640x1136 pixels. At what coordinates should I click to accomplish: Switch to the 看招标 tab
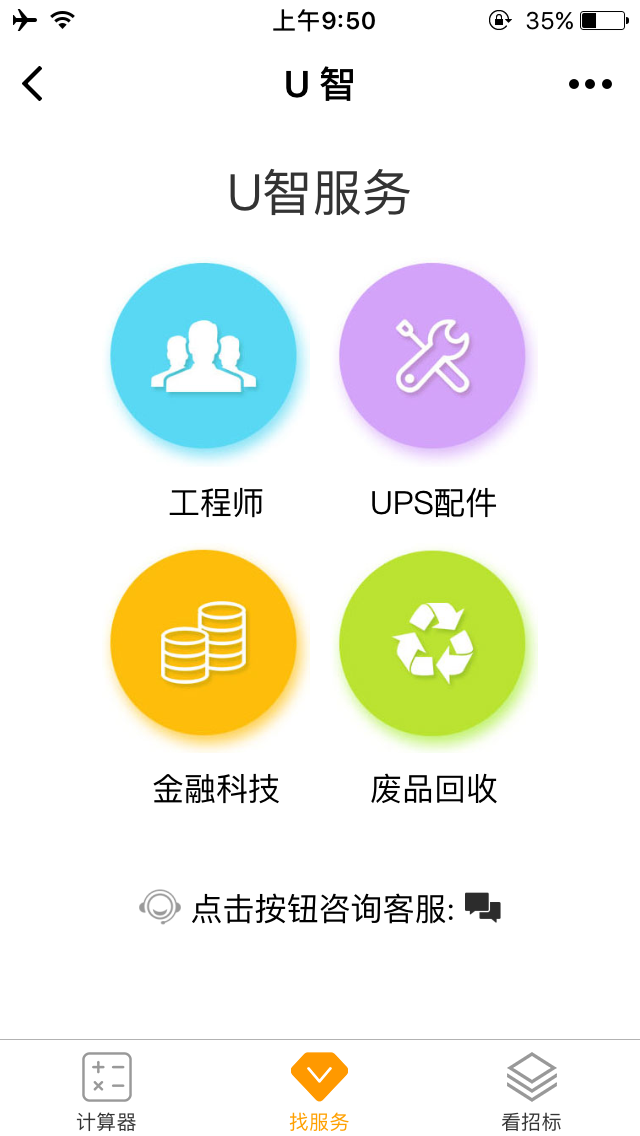[531, 1091]
